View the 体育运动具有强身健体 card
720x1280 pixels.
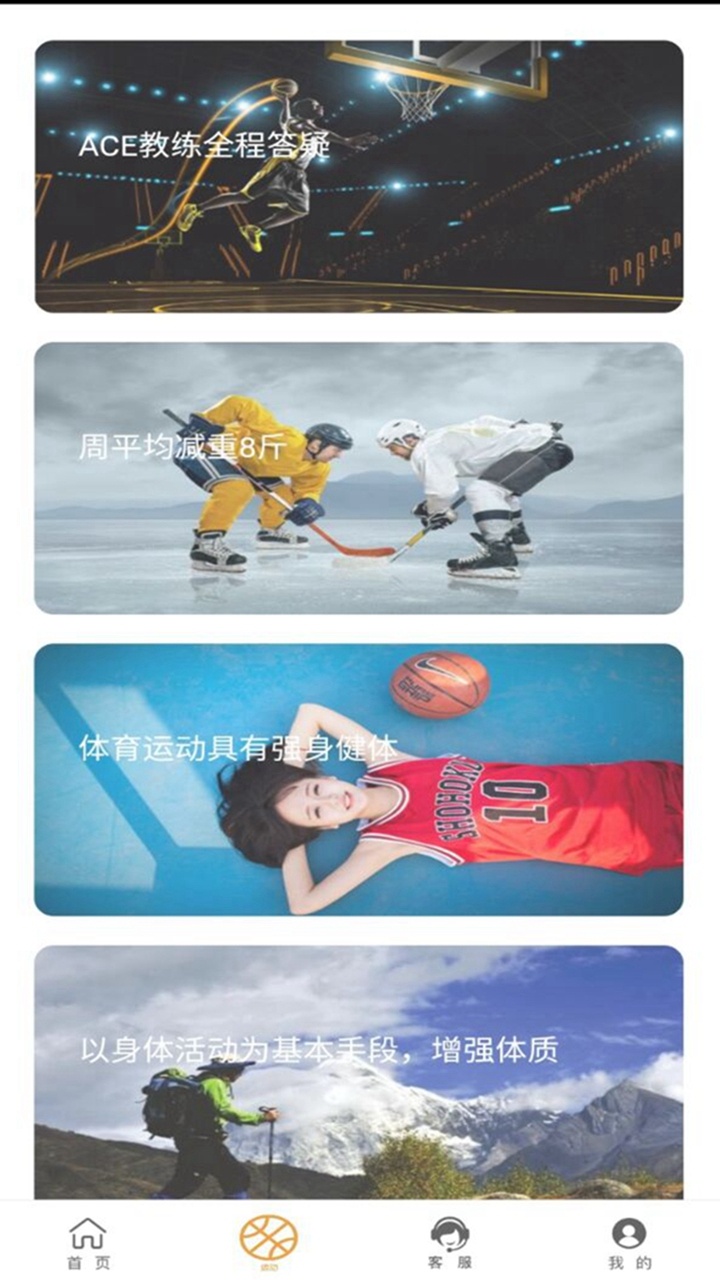359,779
